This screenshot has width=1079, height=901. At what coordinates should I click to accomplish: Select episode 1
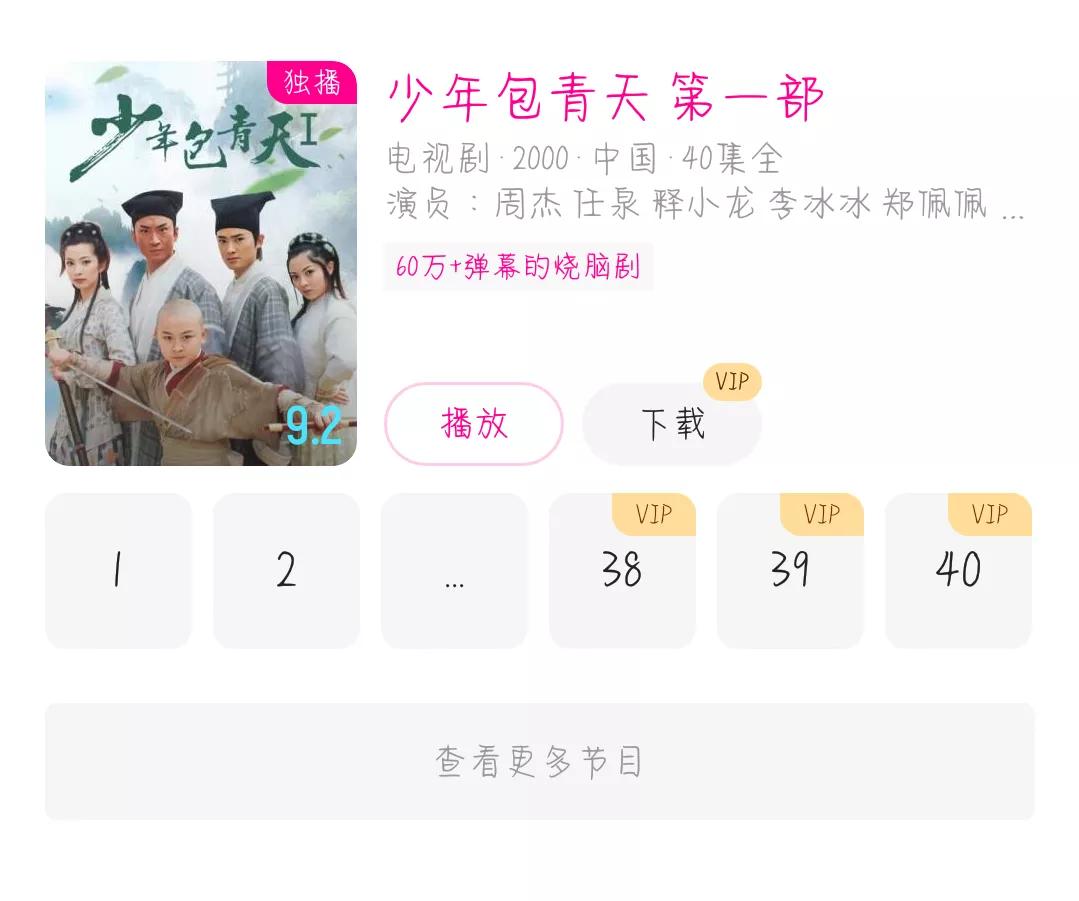tap(118, 571)
